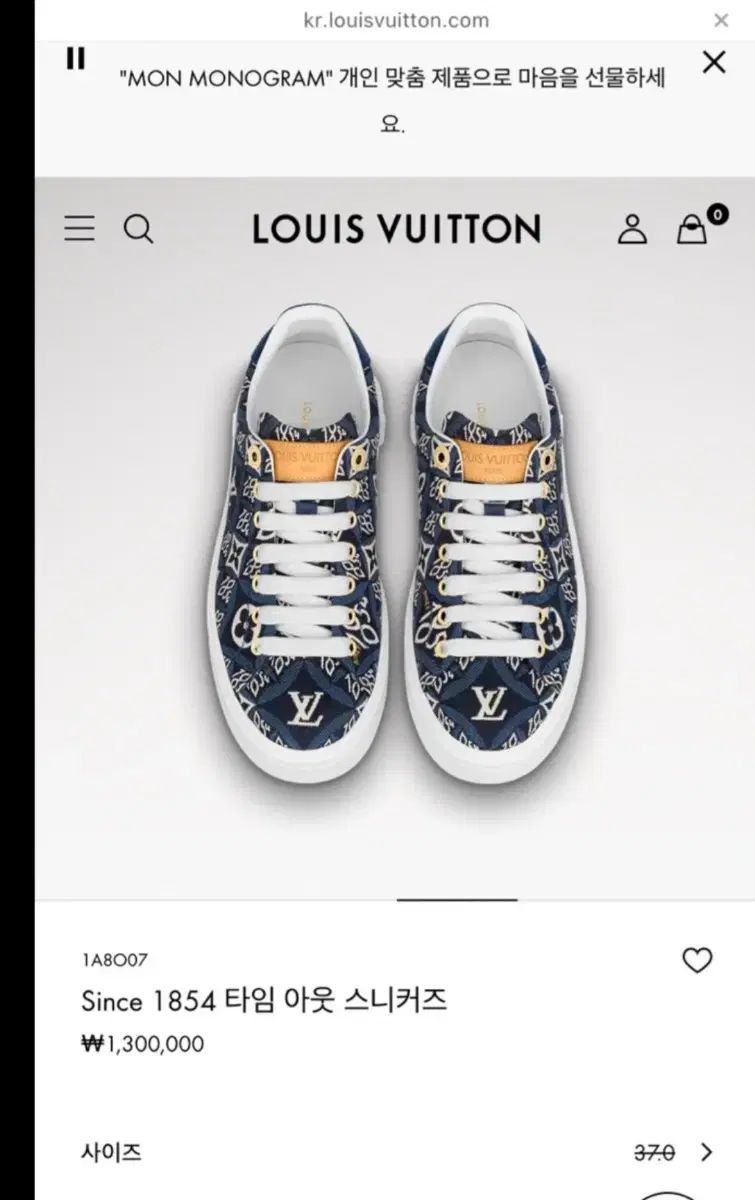Viewport: 755px width, 1200px height.
Task: View the shopping bag
Action: [x=692, y=229]
